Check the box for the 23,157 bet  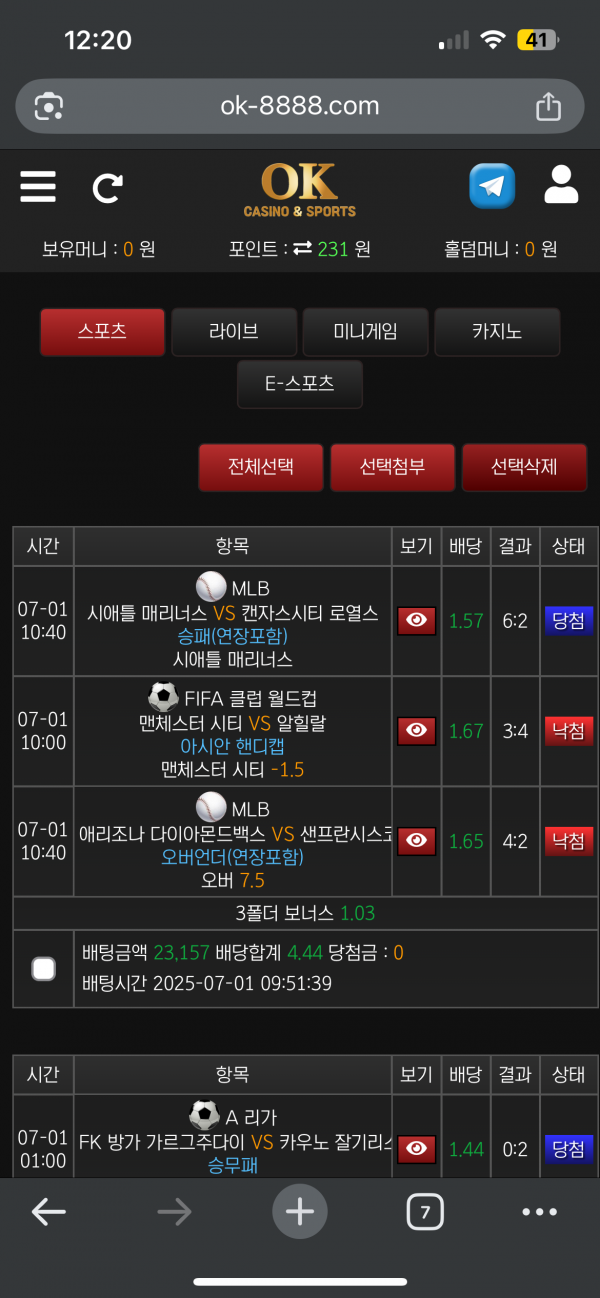pyautogui.click(x=43, y=968)
